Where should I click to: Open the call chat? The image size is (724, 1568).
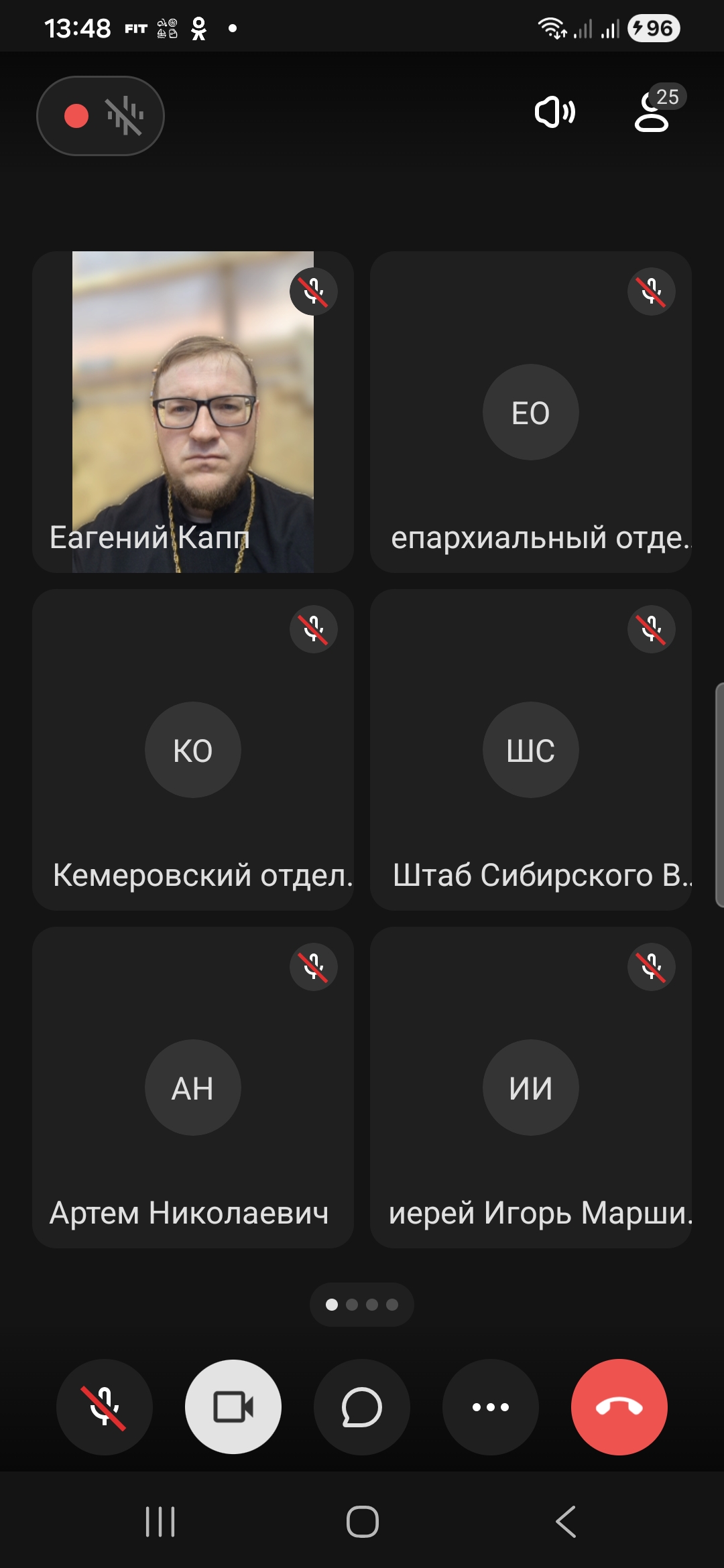(362, 1407)
